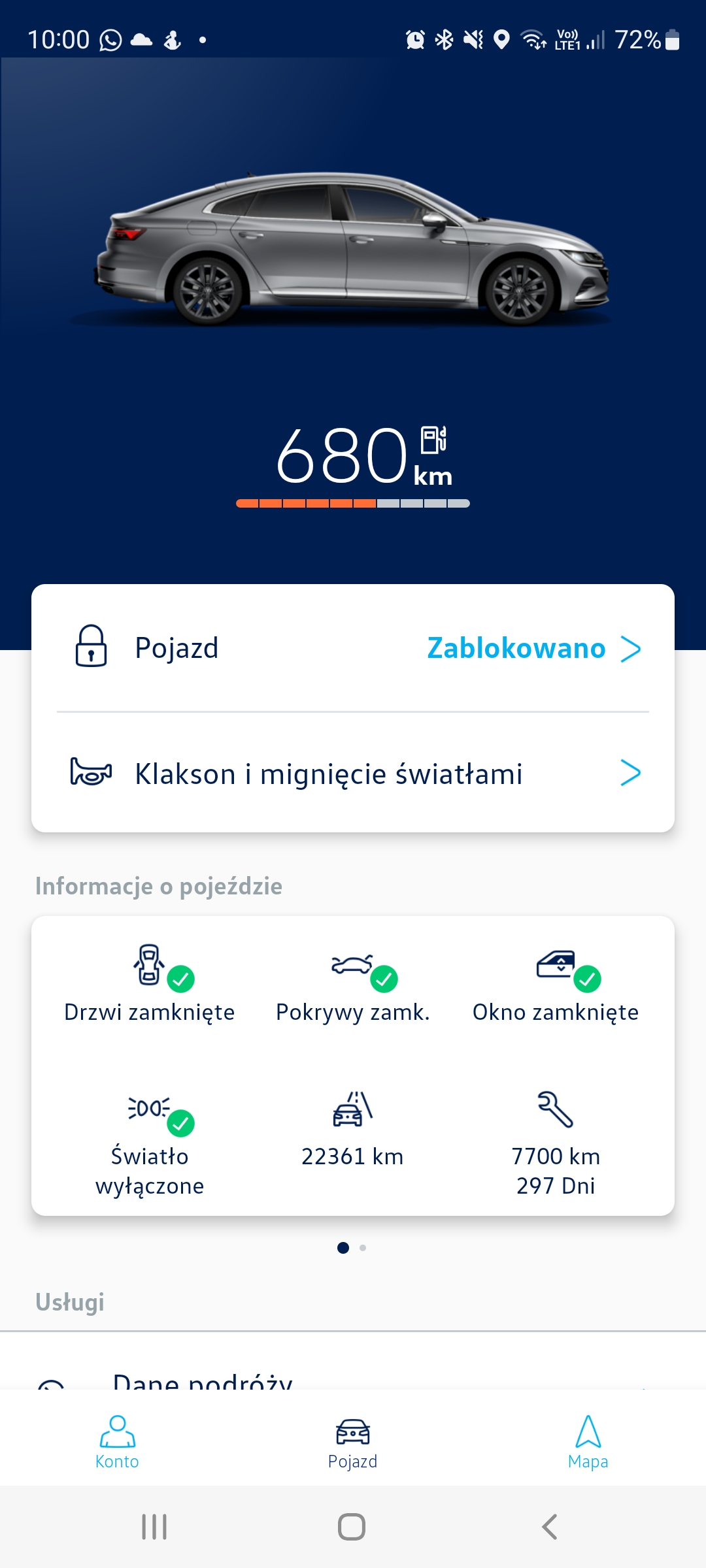Go back with system back button
The width and height of the screenshot is (706, 1568).
tap(550, 1527)
